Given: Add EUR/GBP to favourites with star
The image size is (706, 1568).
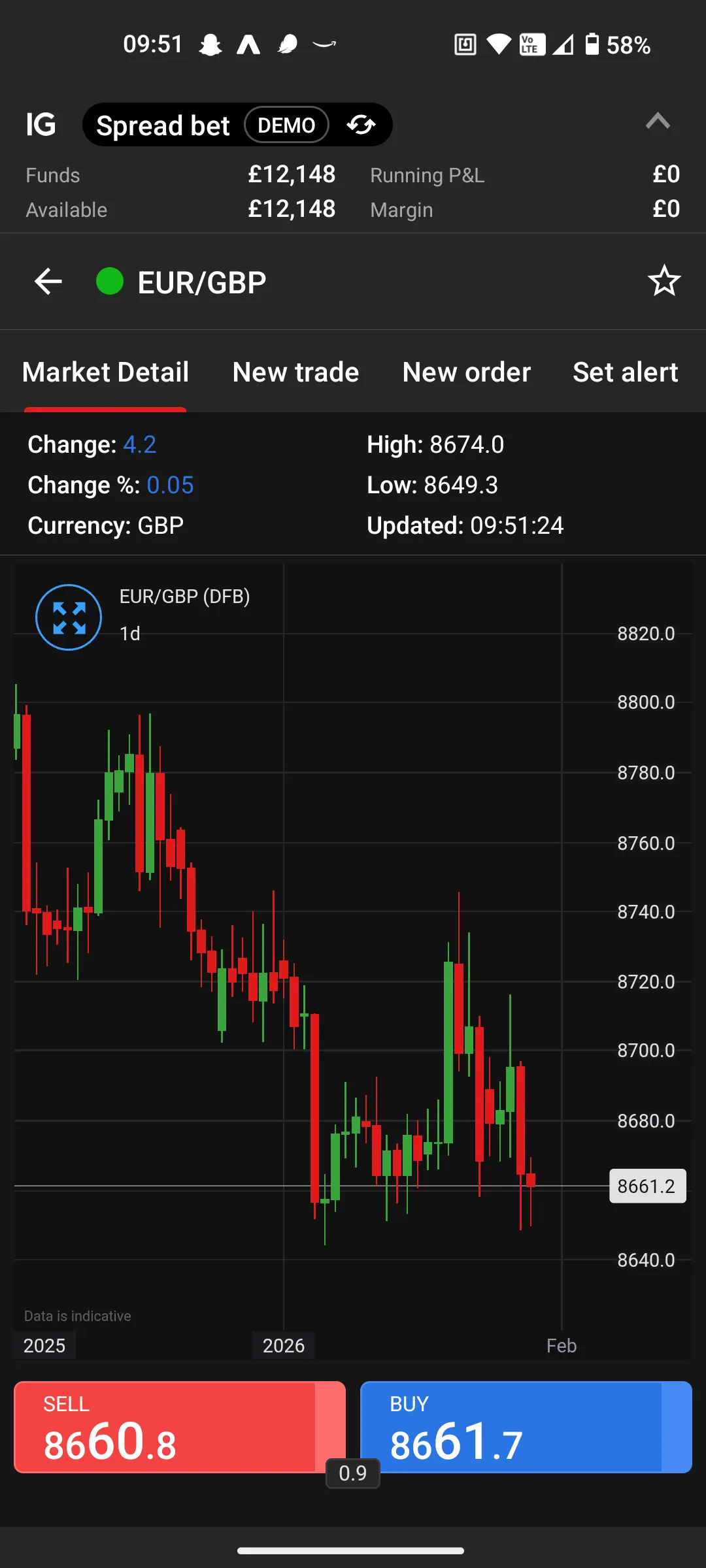Looking at the screenshot, I should click(x=664, y=281).
